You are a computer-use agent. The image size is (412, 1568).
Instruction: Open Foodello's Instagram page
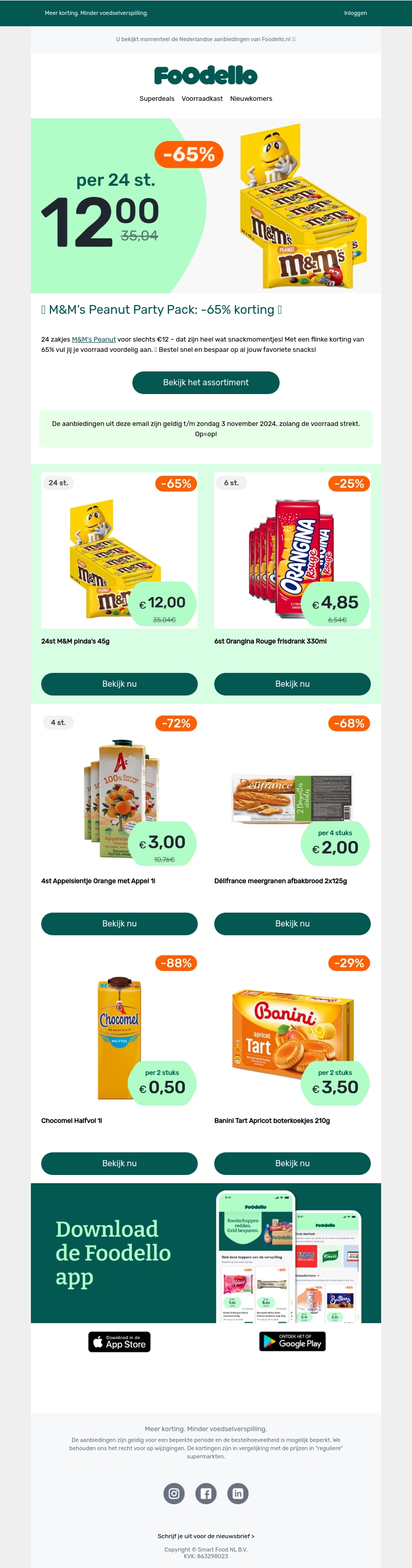click(x=174, y=1493)
